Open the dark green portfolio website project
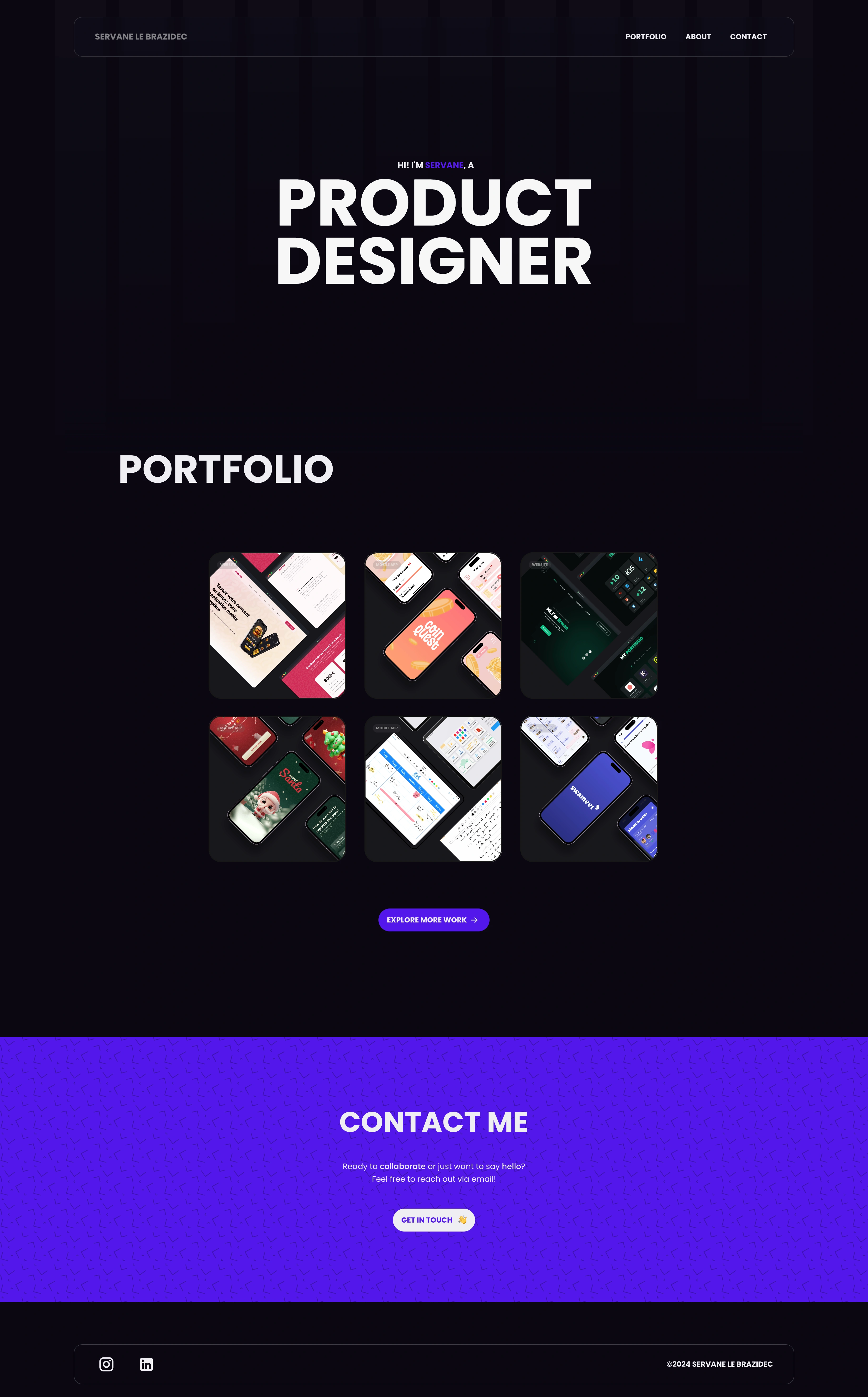 point(588,625)
